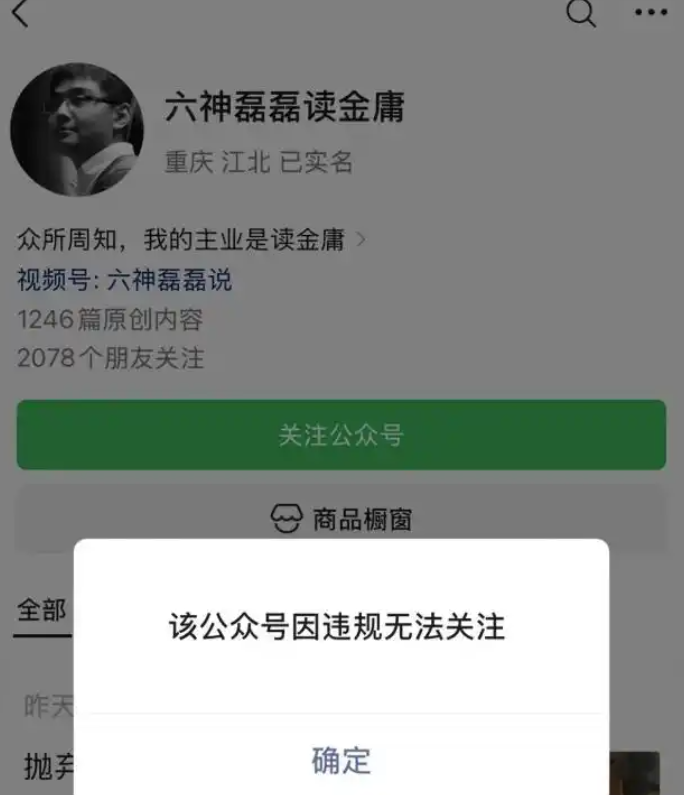Go back using the top-left arrow

[x=20, y=13]
